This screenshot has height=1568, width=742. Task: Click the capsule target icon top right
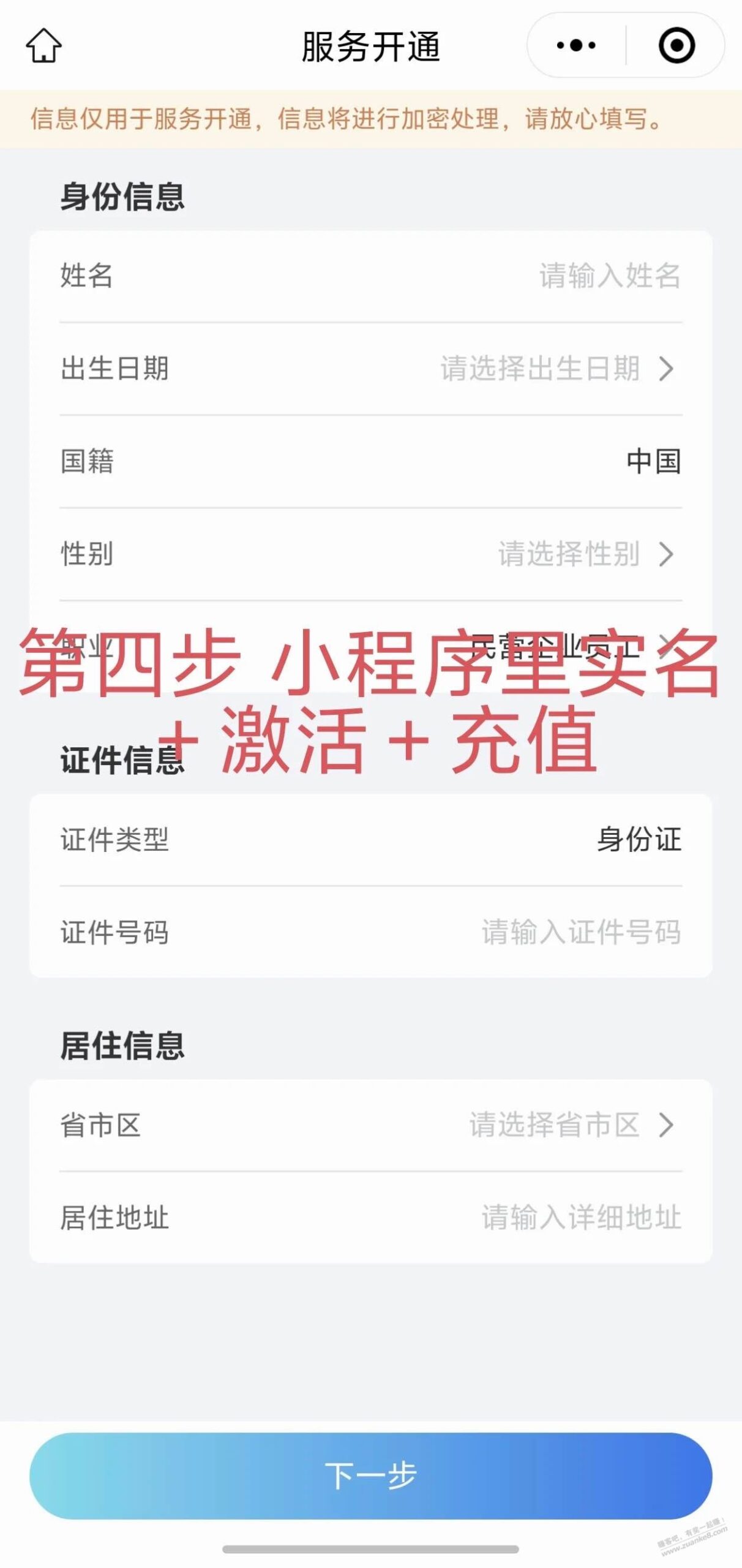pyautogui.click(x=676, y=44)
